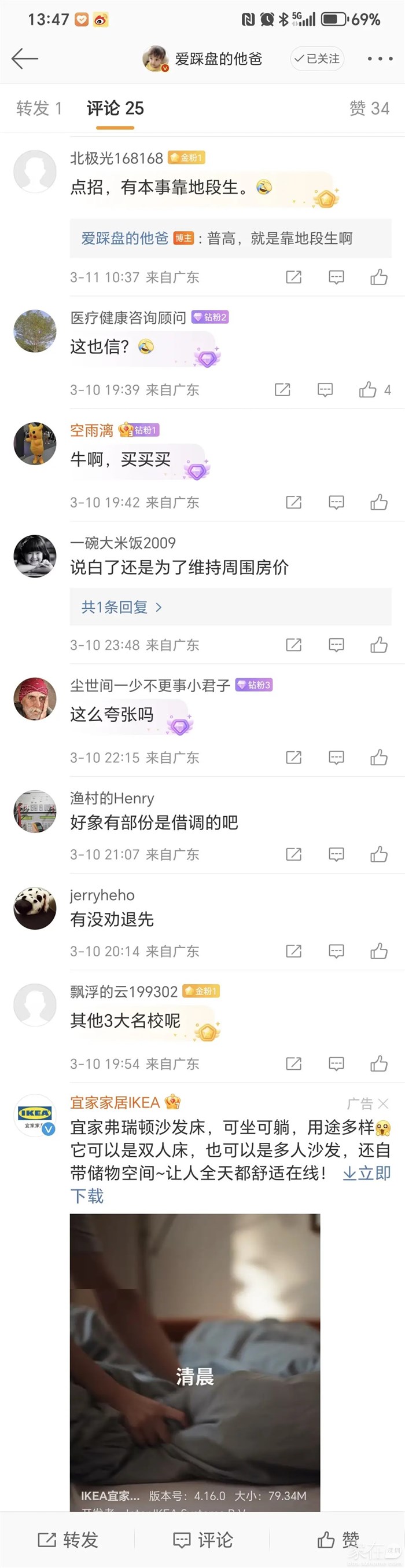The height and width of the screenshot is (1568, 405).
Task: Reply to 渔村的Henry's comment
Action: tap(336, 854)
